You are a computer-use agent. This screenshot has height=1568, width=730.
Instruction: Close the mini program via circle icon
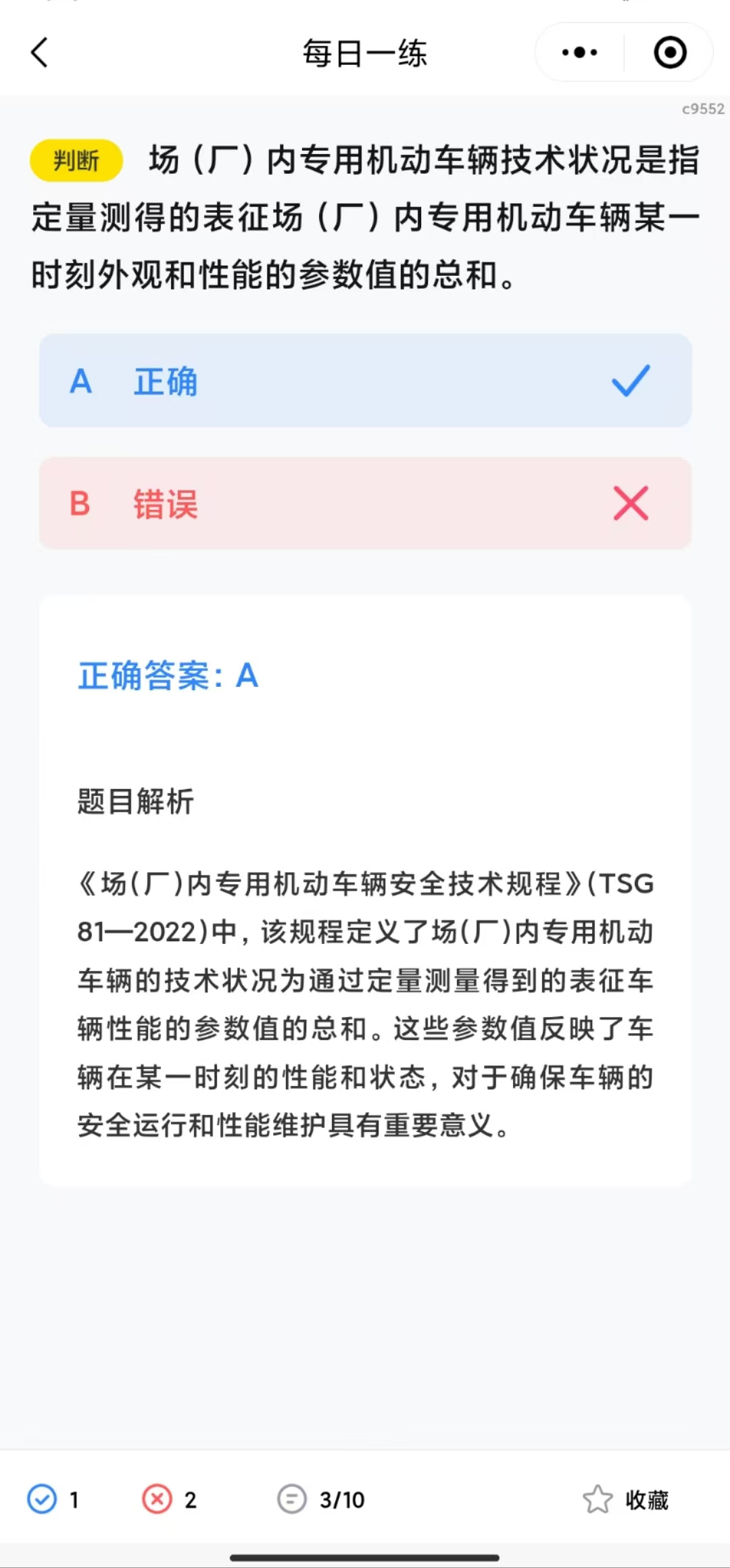click(670, 53)
